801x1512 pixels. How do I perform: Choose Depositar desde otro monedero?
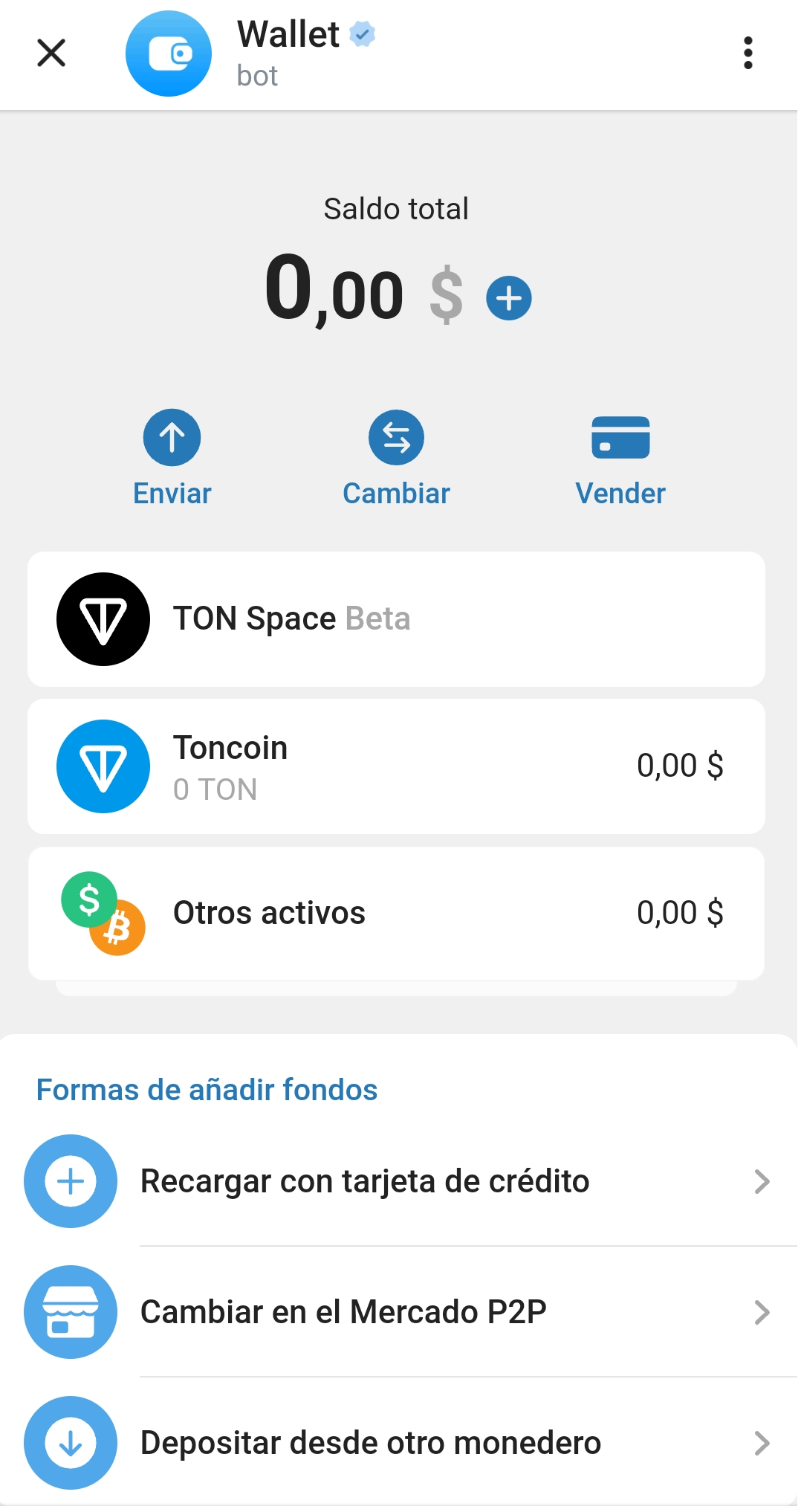pos(400,1443)
